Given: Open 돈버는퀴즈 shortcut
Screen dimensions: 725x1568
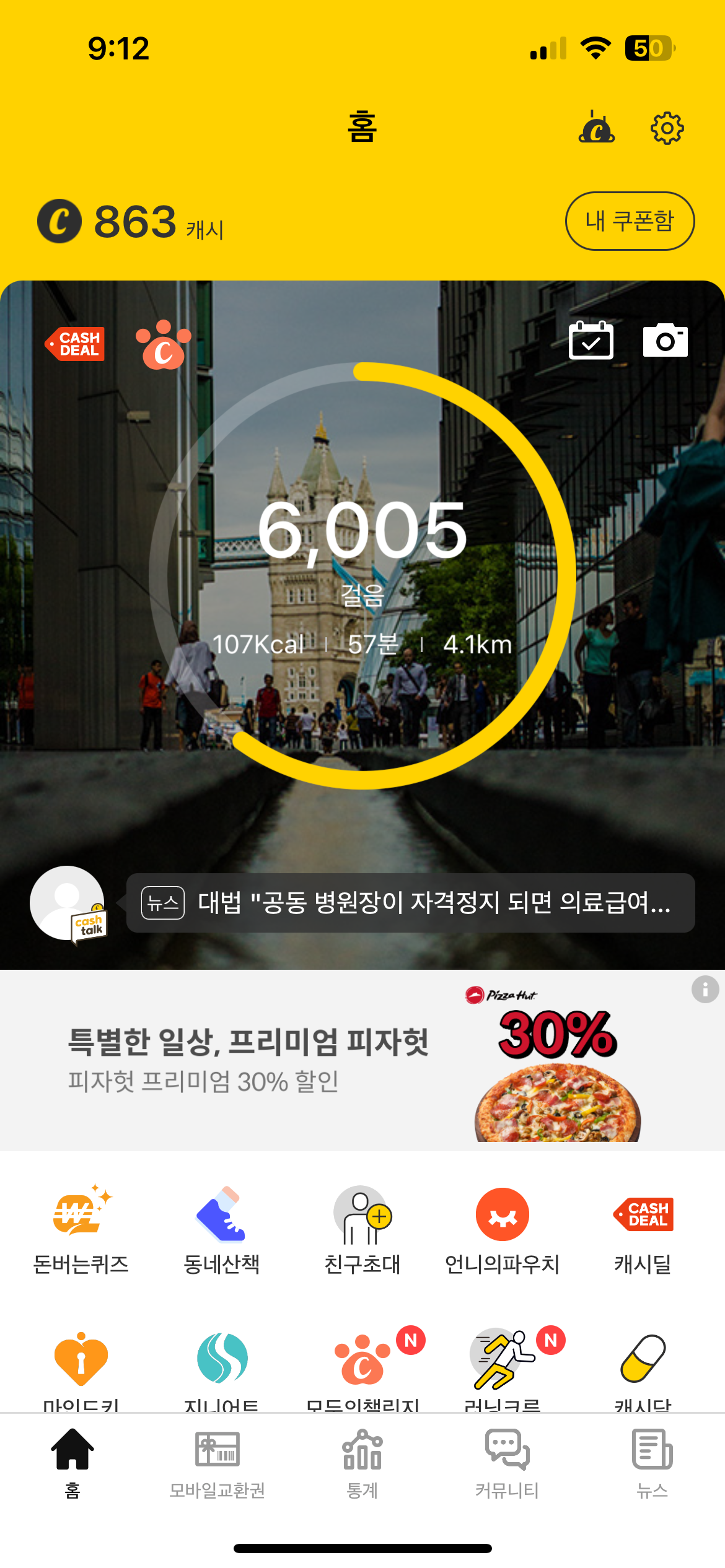Looking at the screenshot, I should 81,1229.
